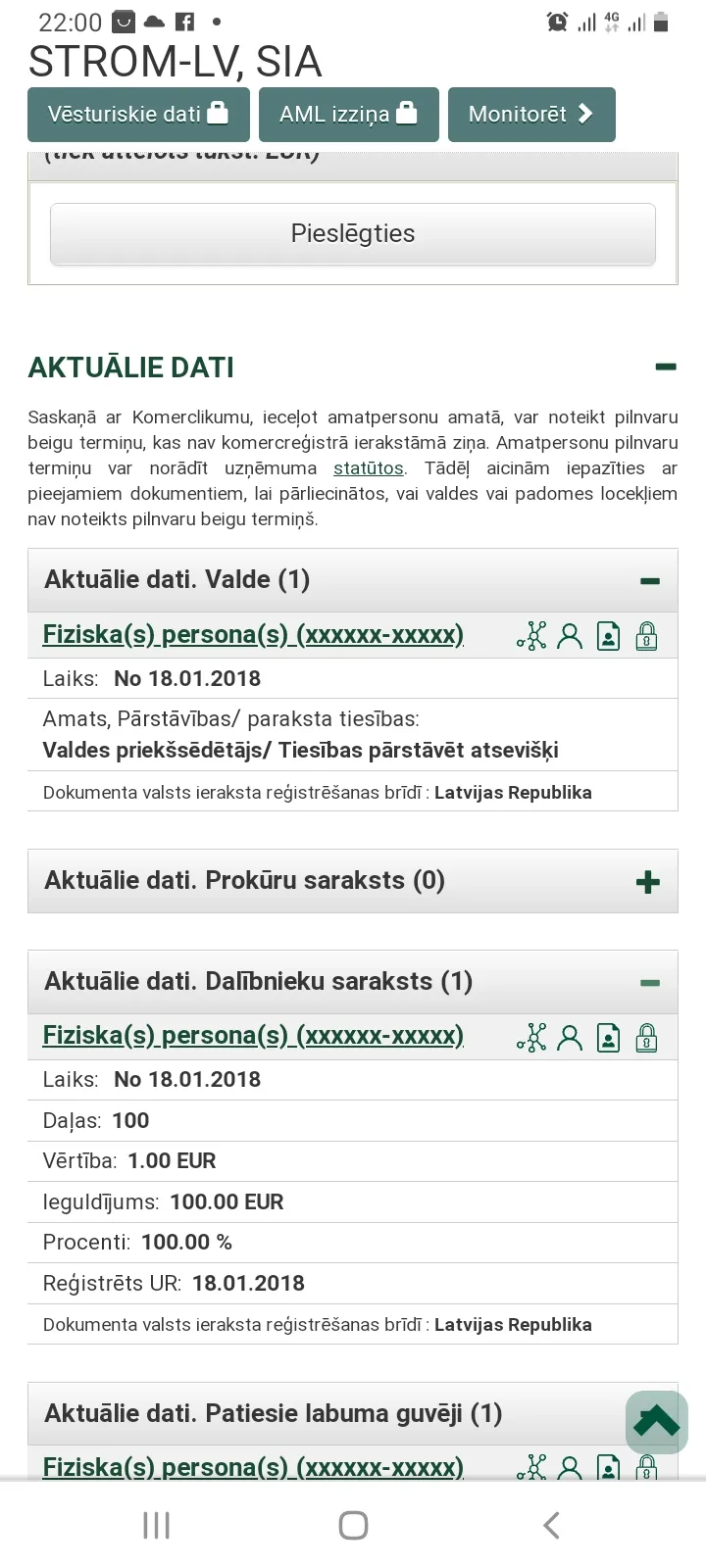The image size is (706, 1568).
Task: Open the network graph icon in Valde row
Action: point(531,636)
